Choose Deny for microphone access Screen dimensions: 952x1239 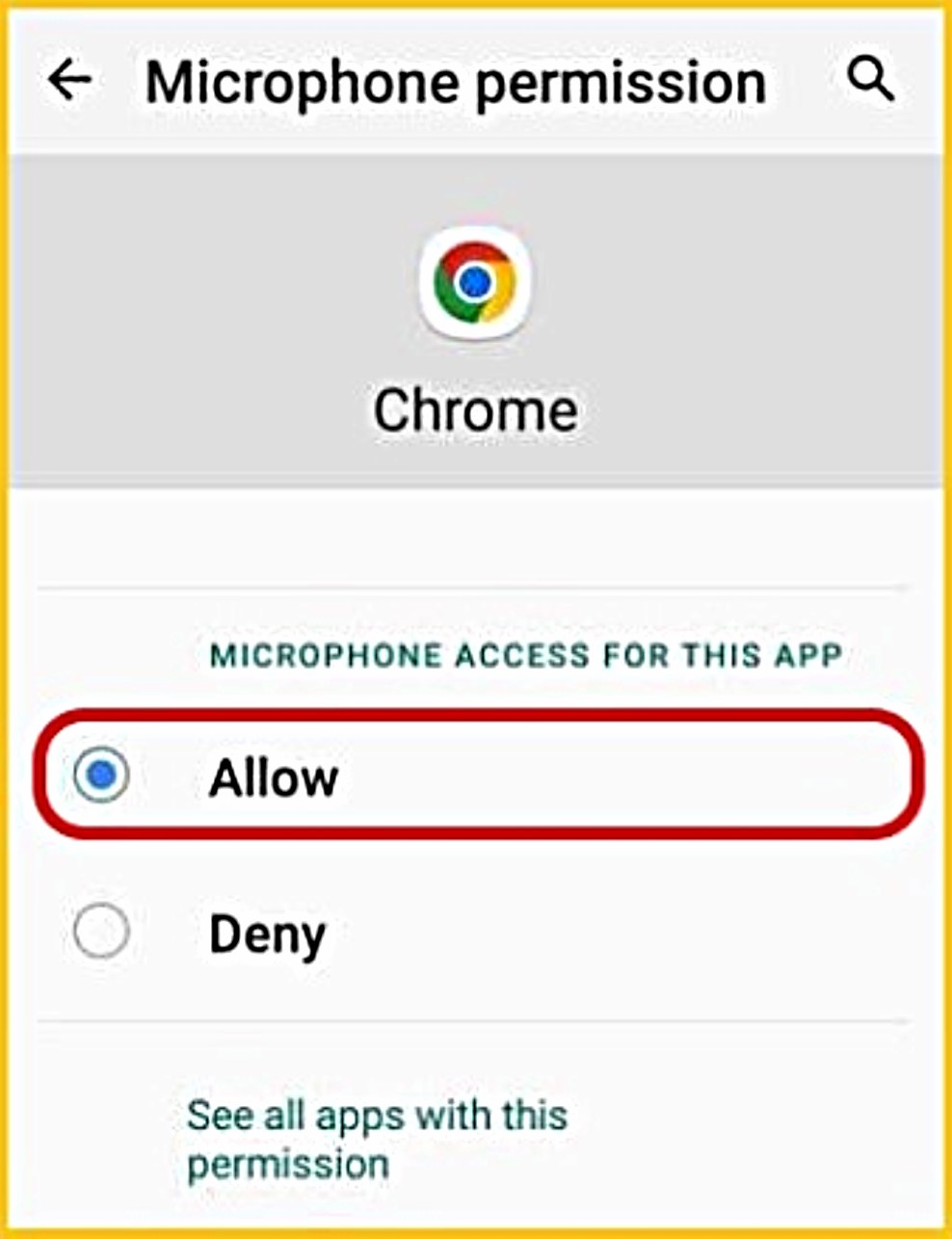(x=101, y=932)
